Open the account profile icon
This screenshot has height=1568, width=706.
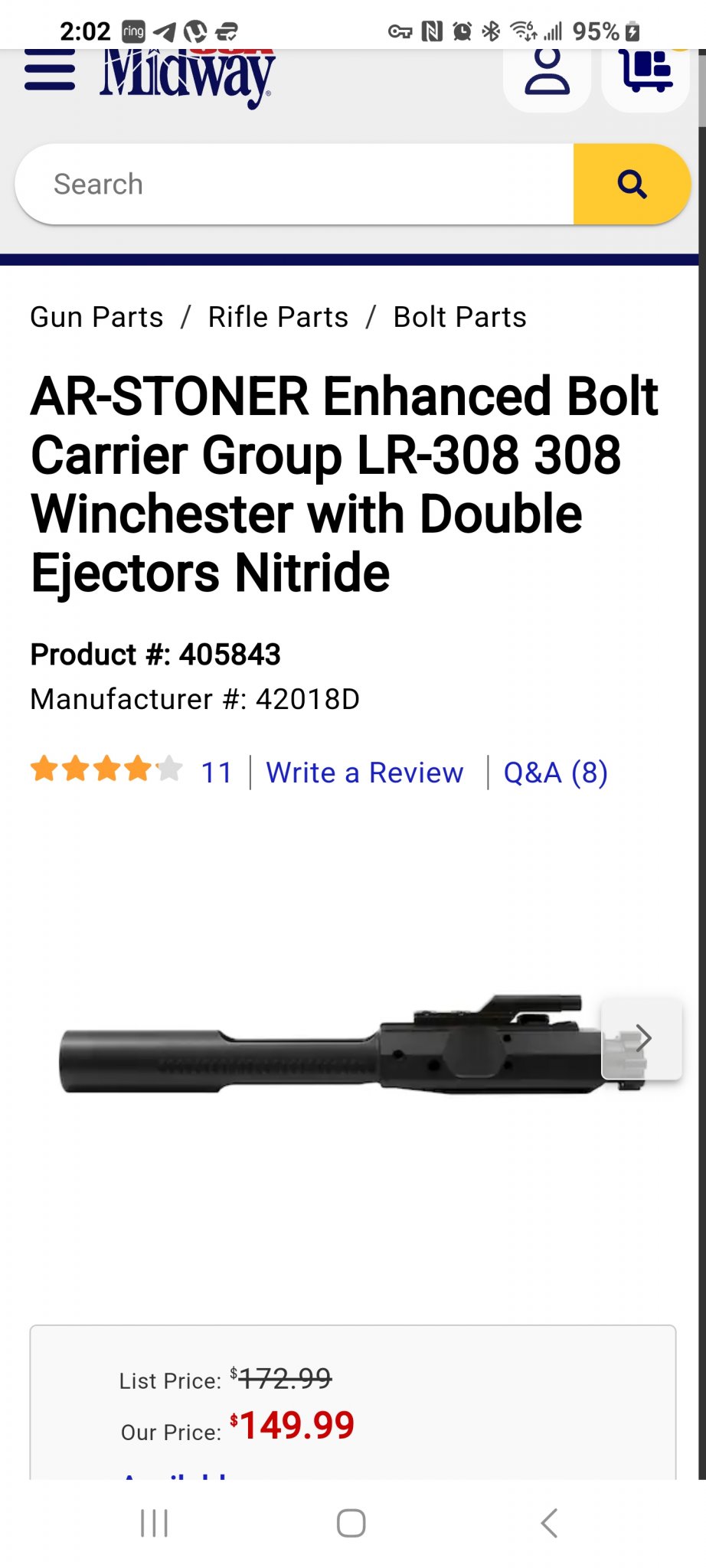(547, 73)
